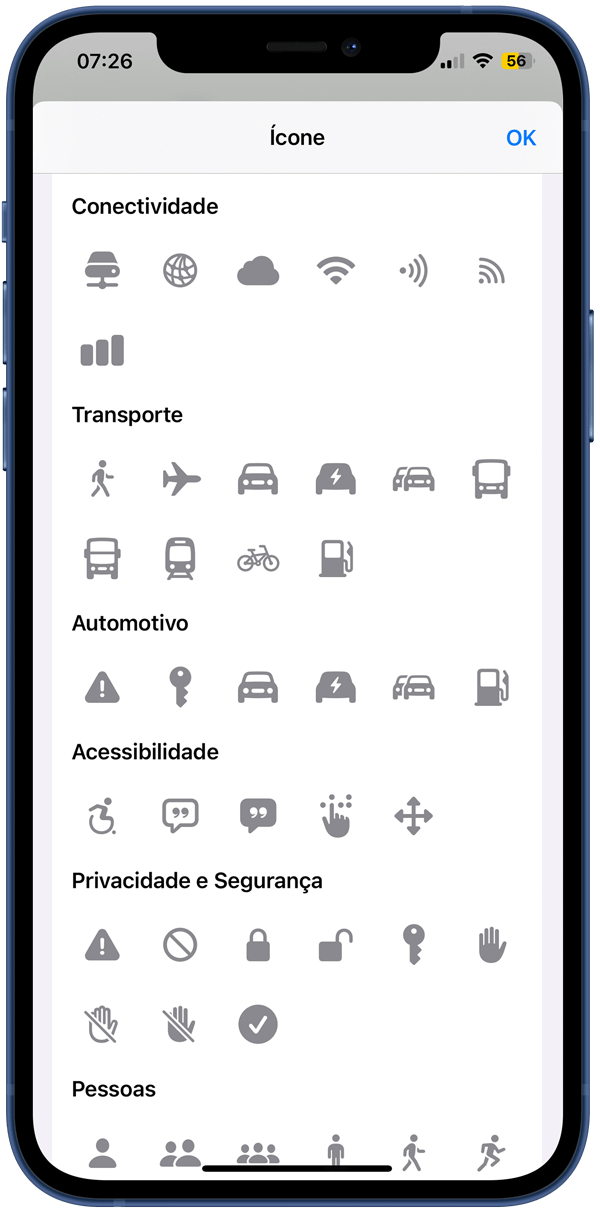
Task: Select the globe icon under Conectividade
Action: (x=181, y=270)
